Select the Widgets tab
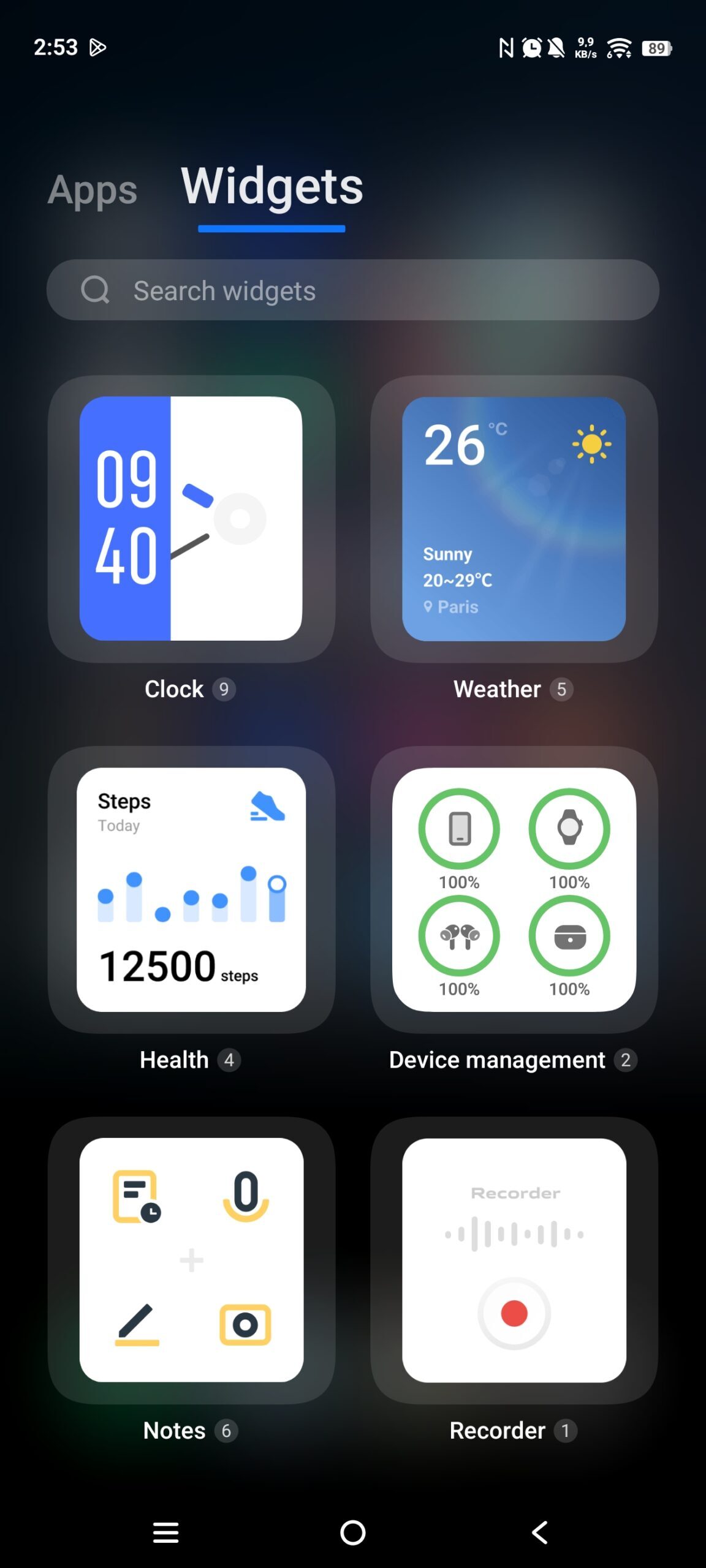Screen dimensions: 706x1568 (271, 187)
